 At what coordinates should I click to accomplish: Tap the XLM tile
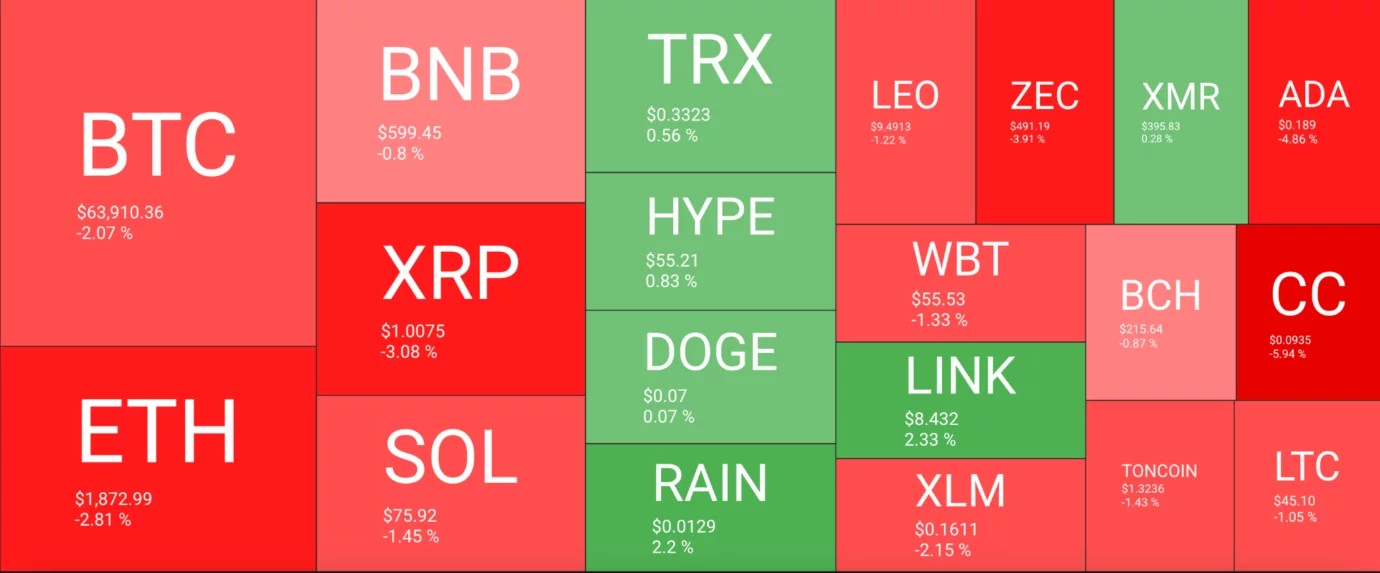click(x=960, y=515)
